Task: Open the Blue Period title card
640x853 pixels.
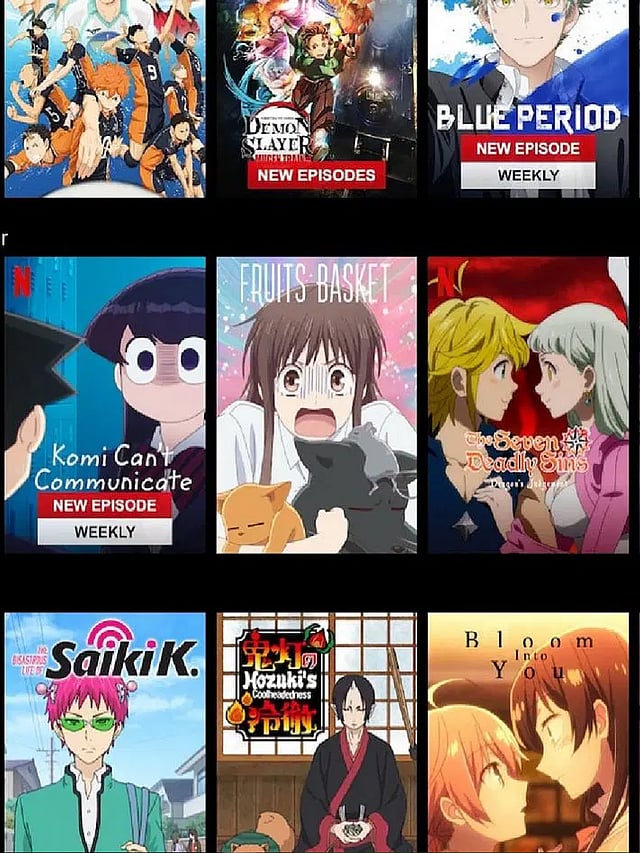Action: (528, 98)
